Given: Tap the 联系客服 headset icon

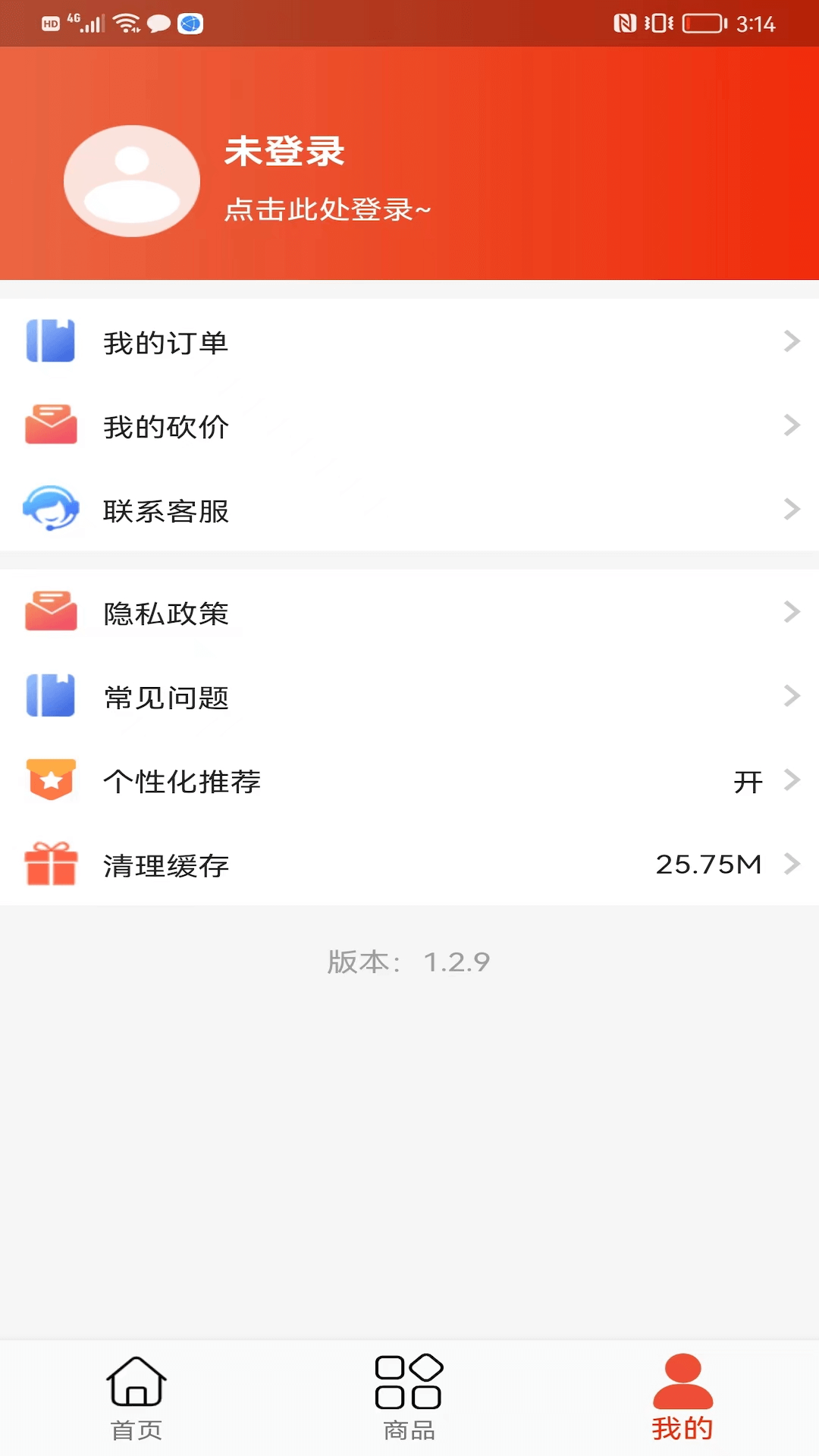Looking at the screenshot, I should coord(51,510).
